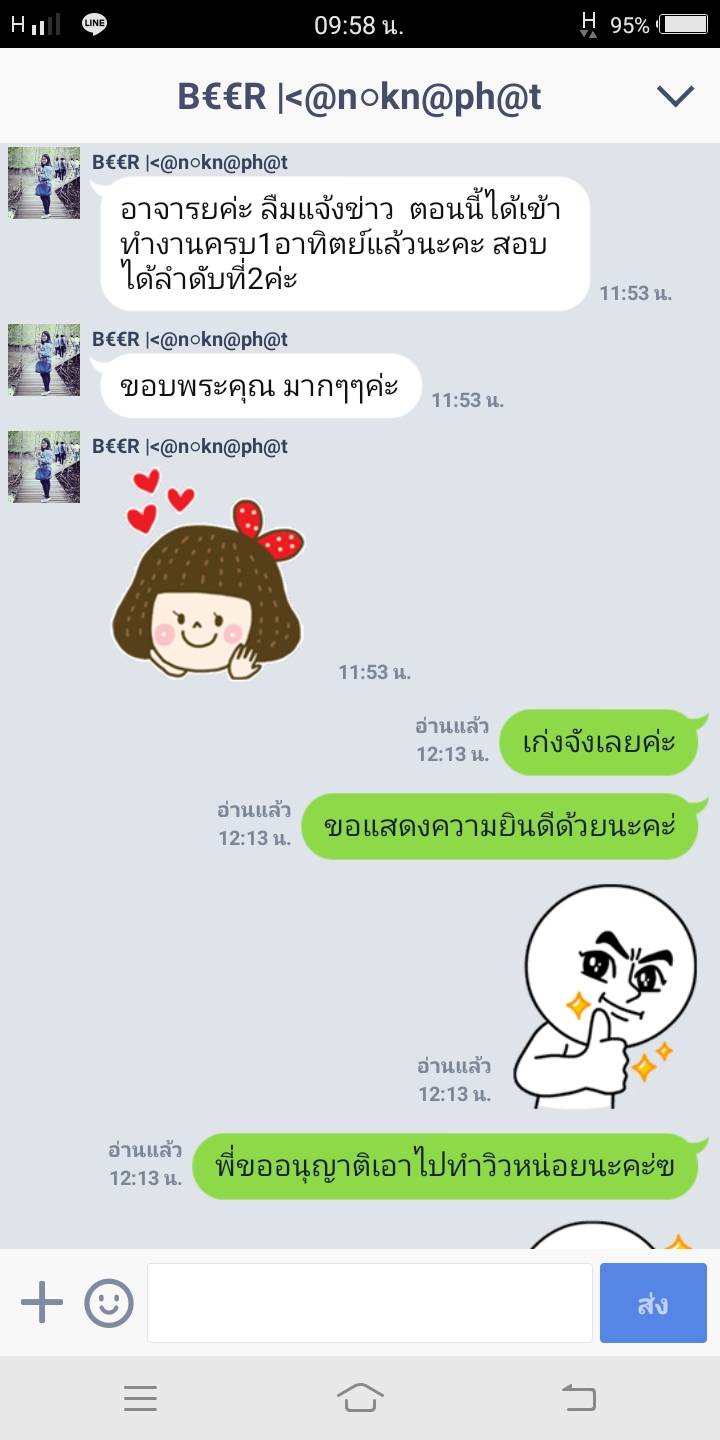Go to the phone home screen

click(360, 1398)
